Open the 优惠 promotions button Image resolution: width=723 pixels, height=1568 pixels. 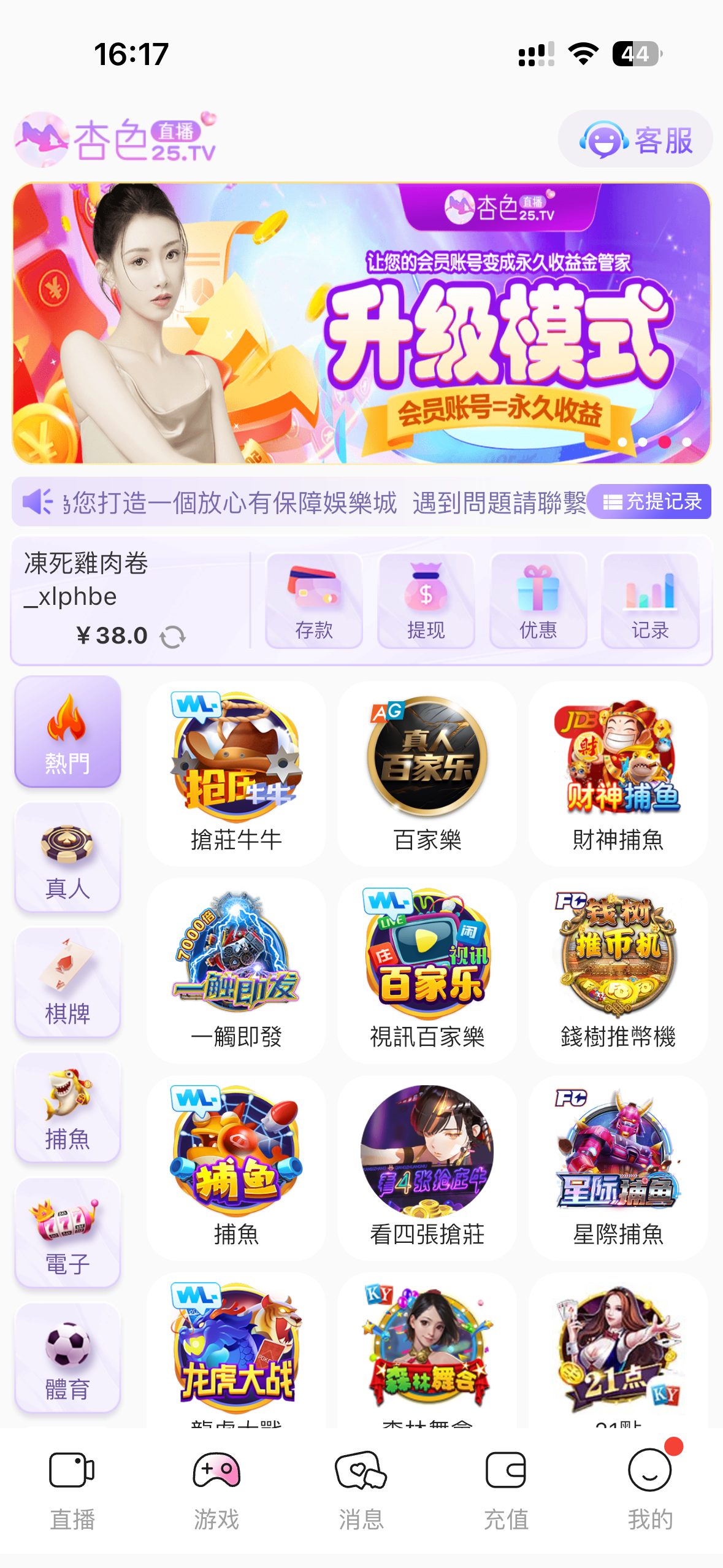pos(538,601)
